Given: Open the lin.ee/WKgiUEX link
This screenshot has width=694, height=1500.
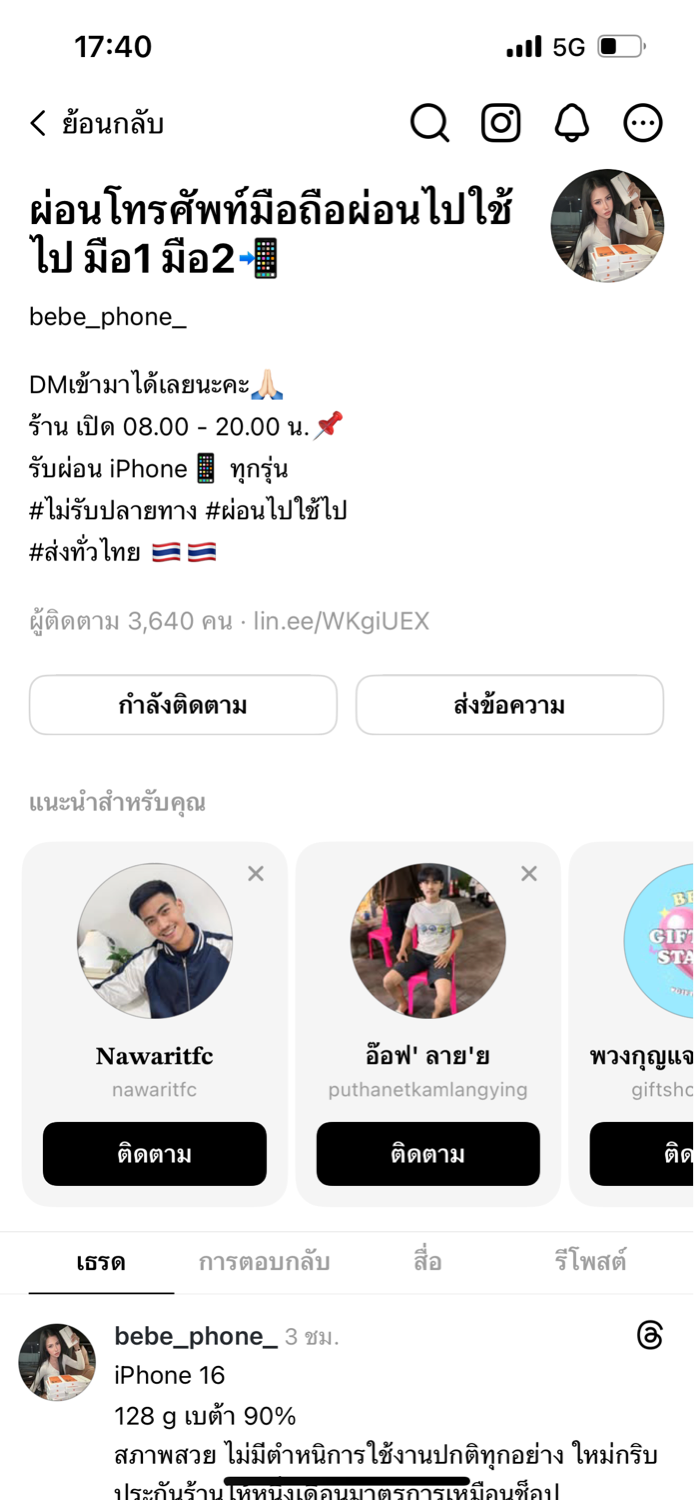Looking at the screenshot, I should pyautogui.click(x=341, y=622).
